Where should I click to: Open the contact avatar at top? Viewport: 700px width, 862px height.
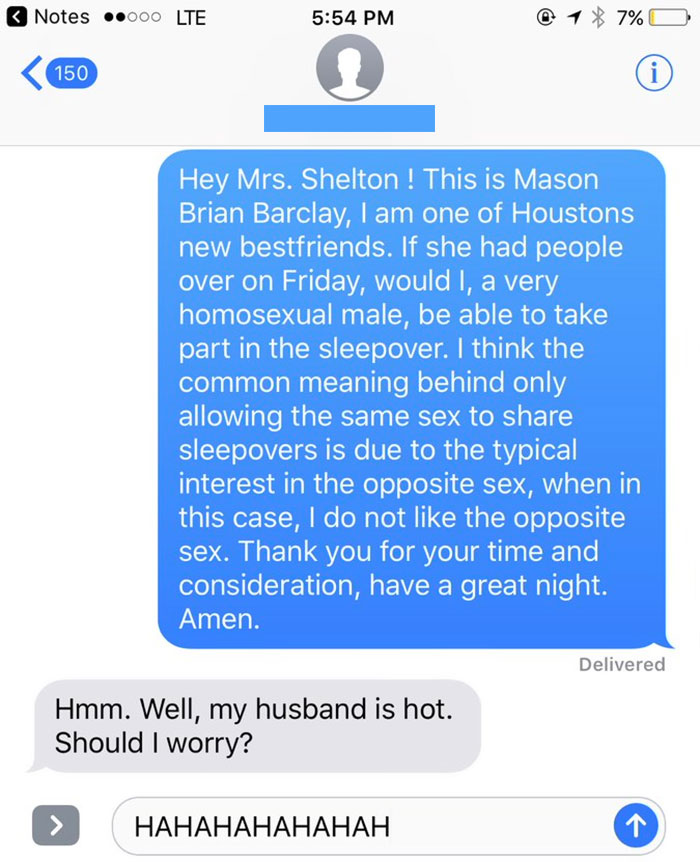pos(349,70)
